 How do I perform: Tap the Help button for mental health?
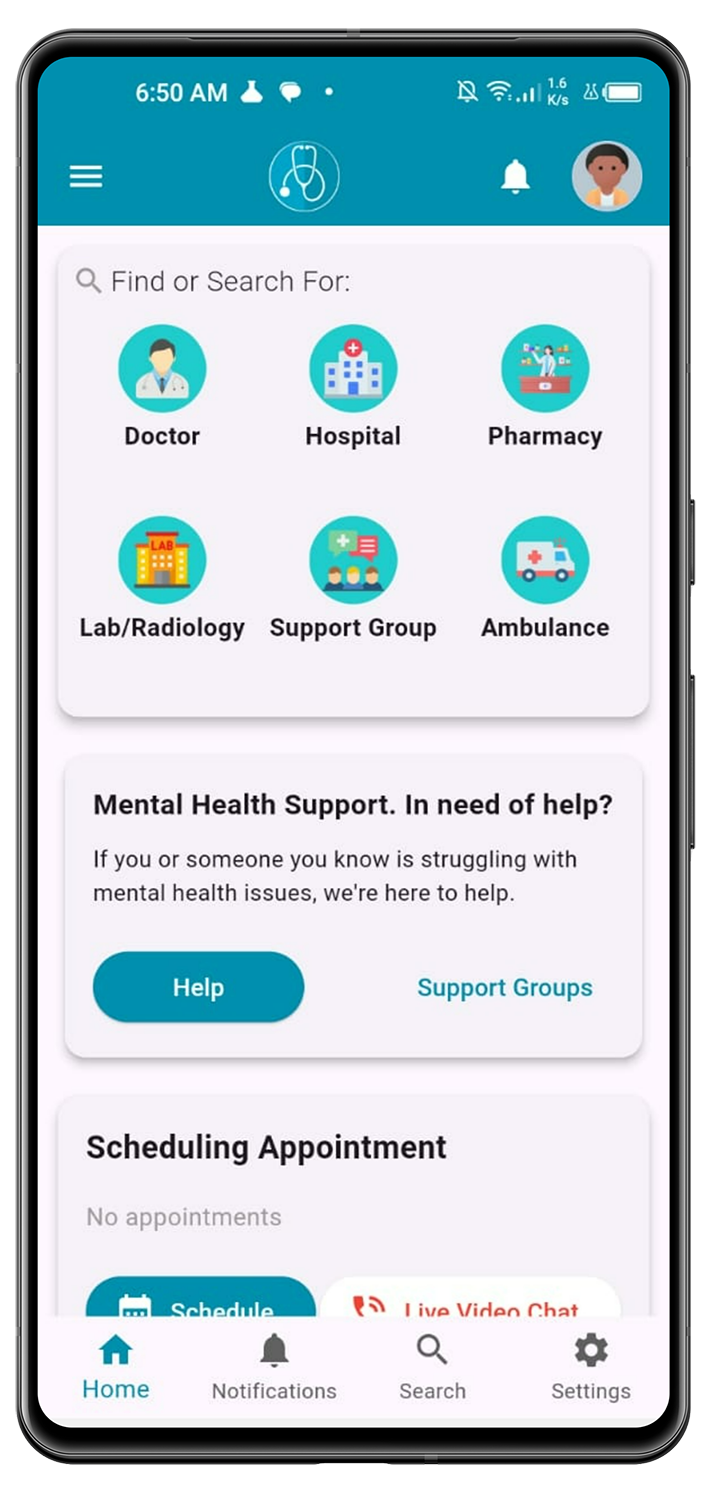(198, 987)
